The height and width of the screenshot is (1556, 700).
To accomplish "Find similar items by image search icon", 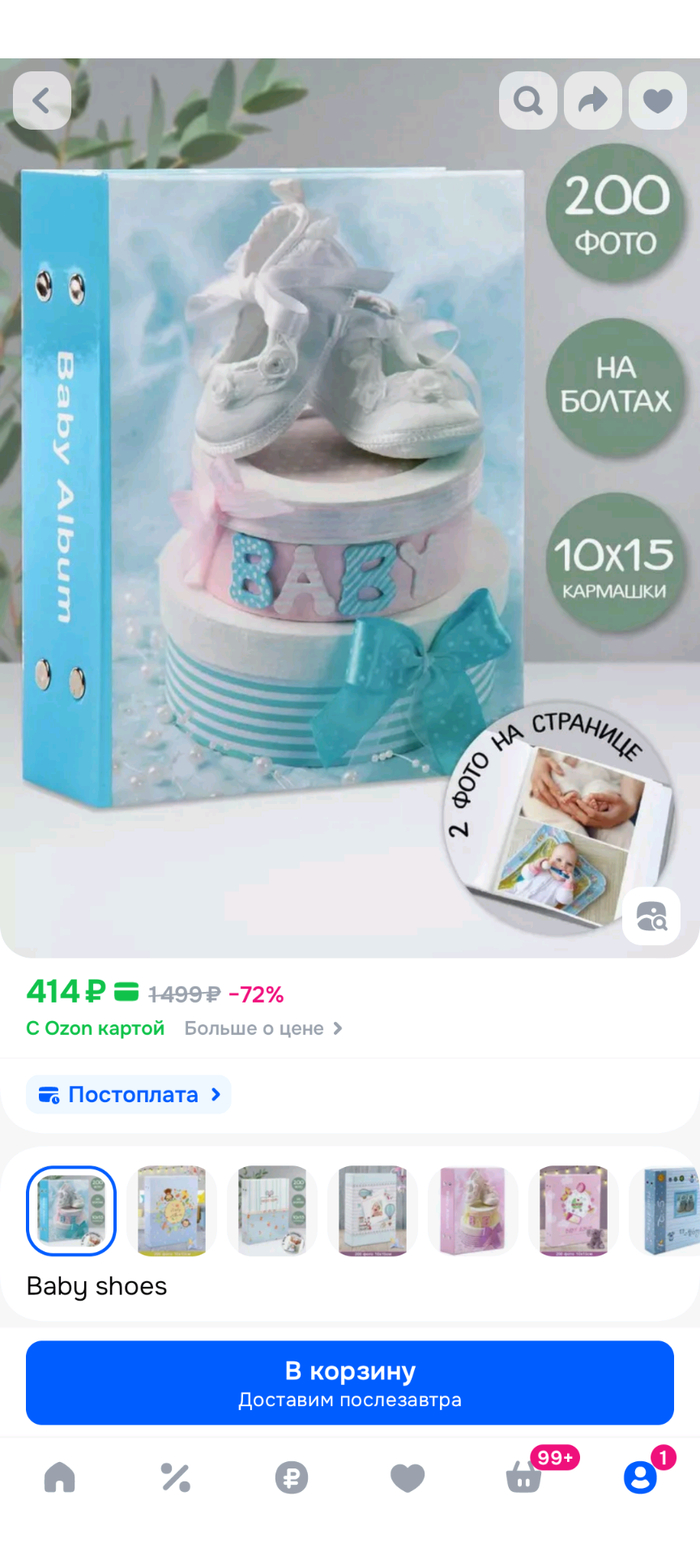I will point(651,915).
